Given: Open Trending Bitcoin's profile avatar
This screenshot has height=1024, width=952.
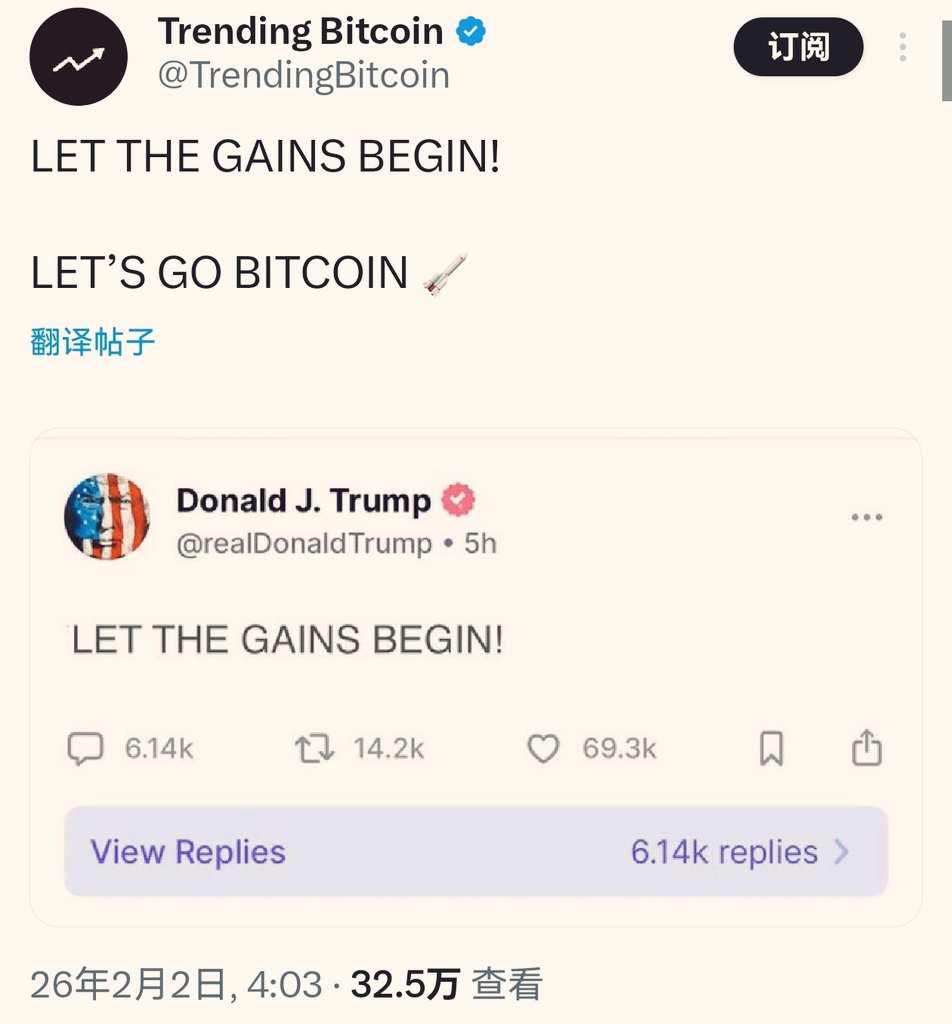Looking at the screenshot, I should 78,57.
